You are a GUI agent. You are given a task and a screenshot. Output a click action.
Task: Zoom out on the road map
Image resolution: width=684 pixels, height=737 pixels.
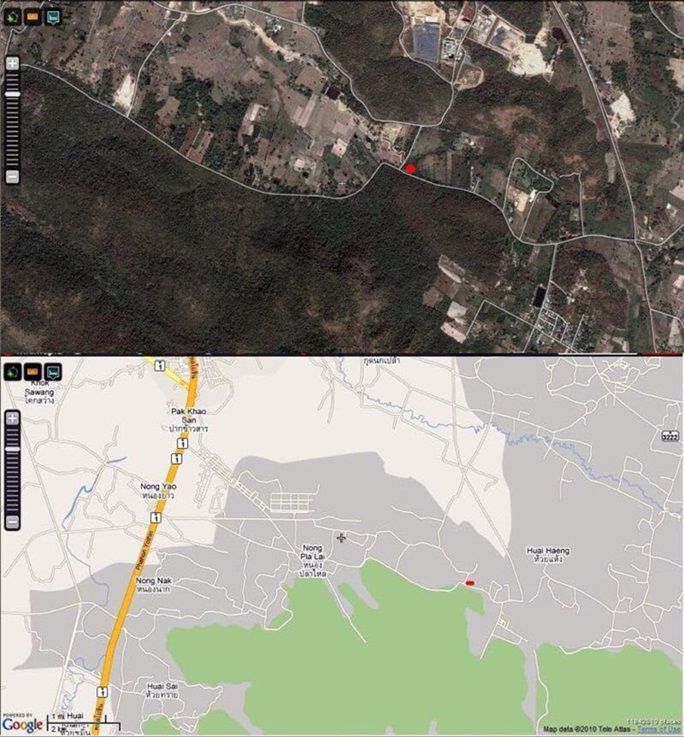pyautogui.click(x=12, y=522)
